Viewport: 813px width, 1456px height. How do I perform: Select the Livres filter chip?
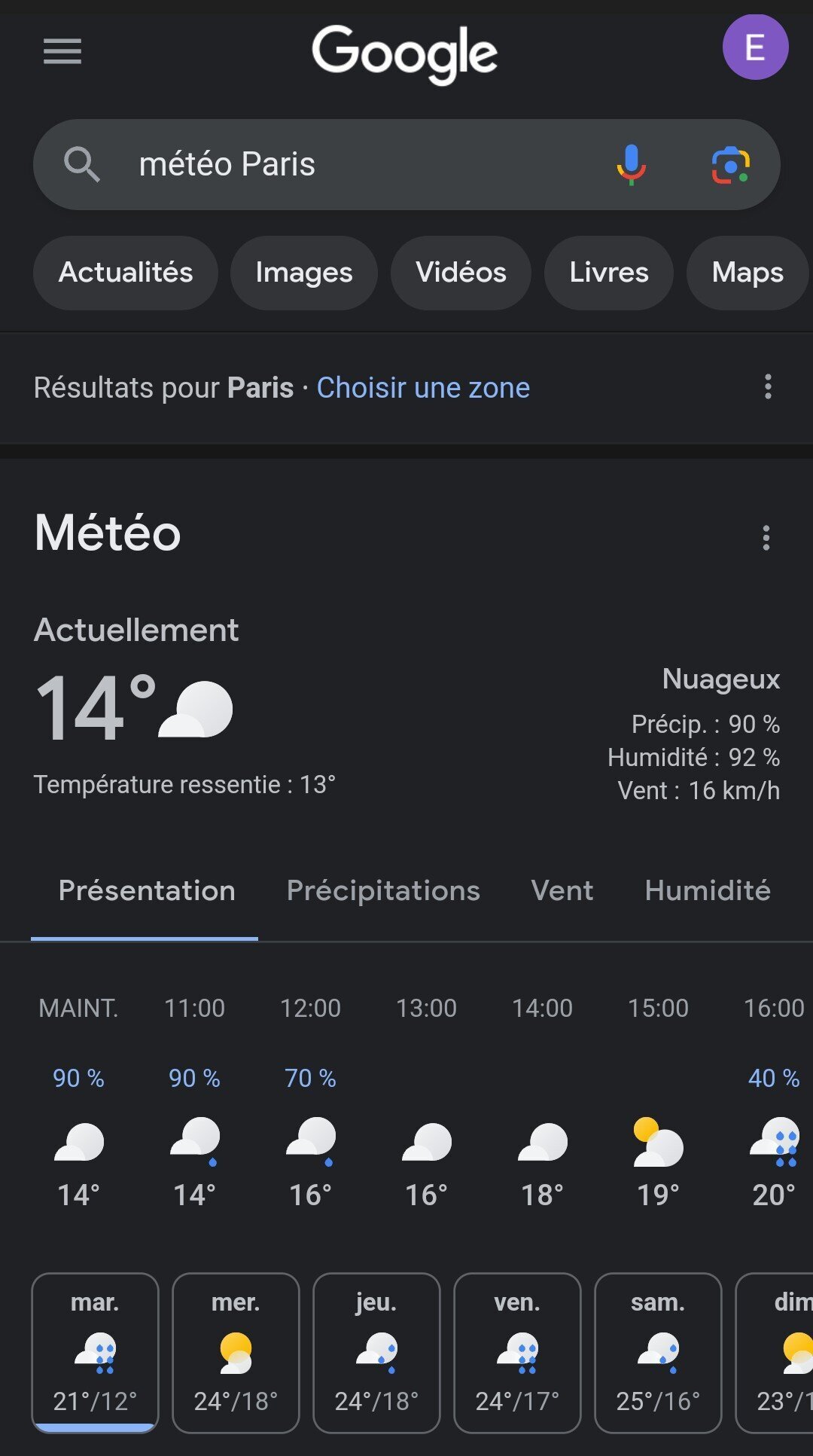pos(608,273)
